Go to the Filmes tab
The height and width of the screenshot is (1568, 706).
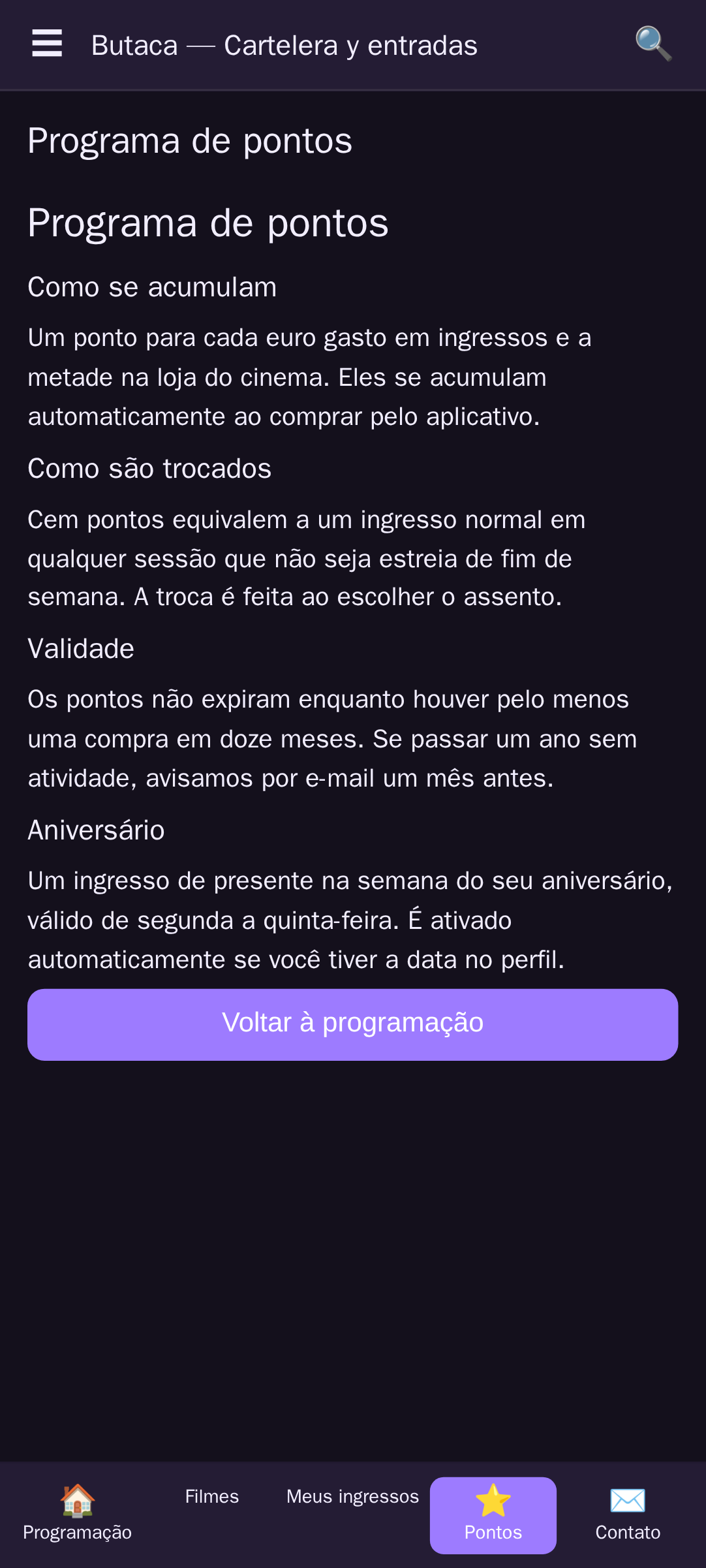tap(212, 1514)
